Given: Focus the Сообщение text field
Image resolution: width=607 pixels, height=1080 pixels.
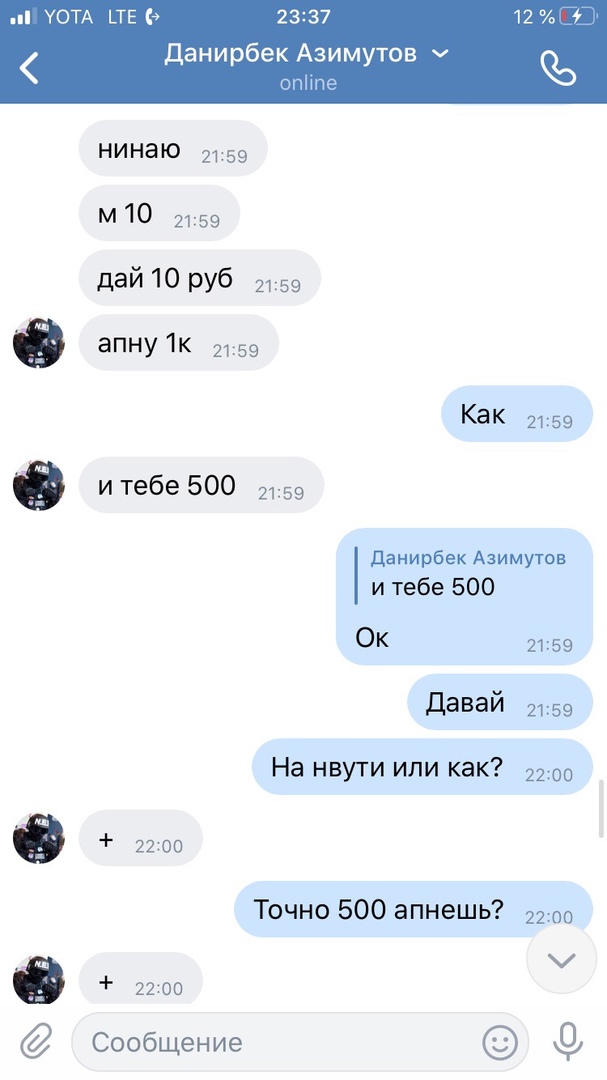Looking at the screenshot, I should coord(270,1043).
